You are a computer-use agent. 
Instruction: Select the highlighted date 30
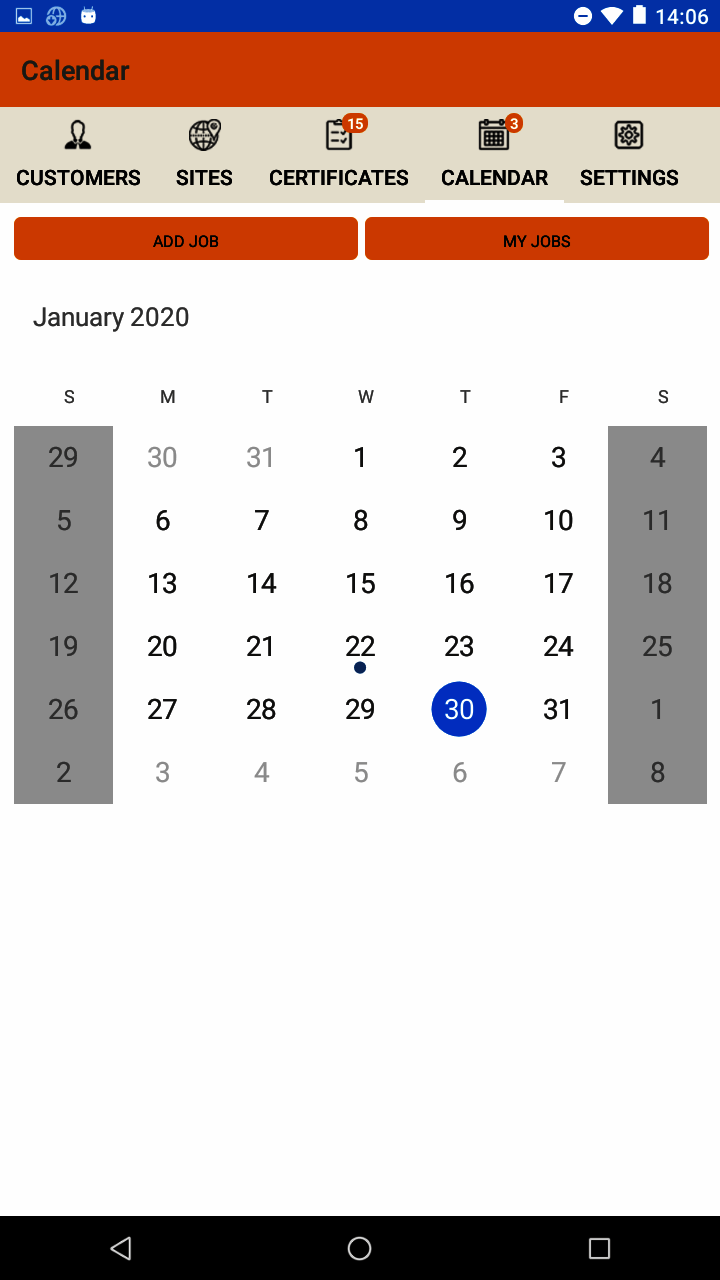pyautogui.click(x=459, y=709)
